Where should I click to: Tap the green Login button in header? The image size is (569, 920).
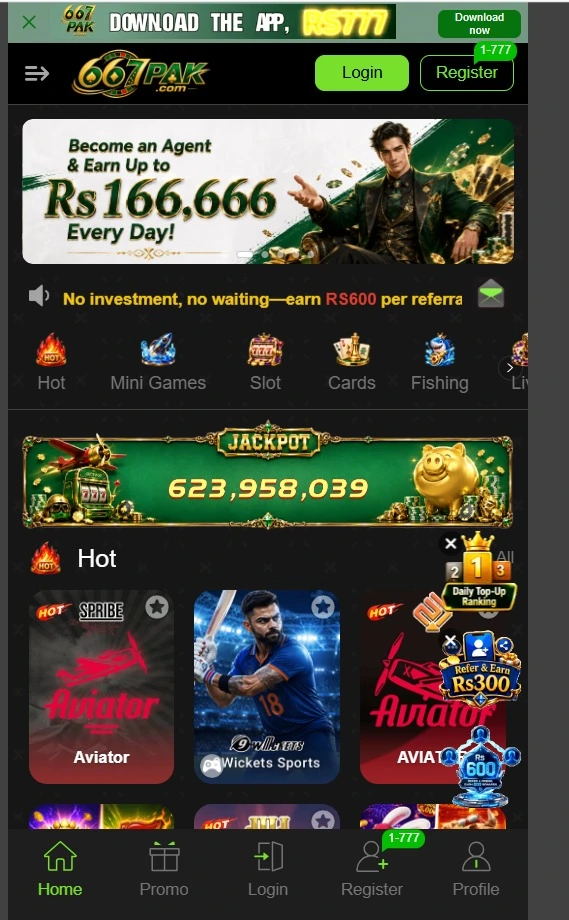pyautogui.click(x=362, y=73)
